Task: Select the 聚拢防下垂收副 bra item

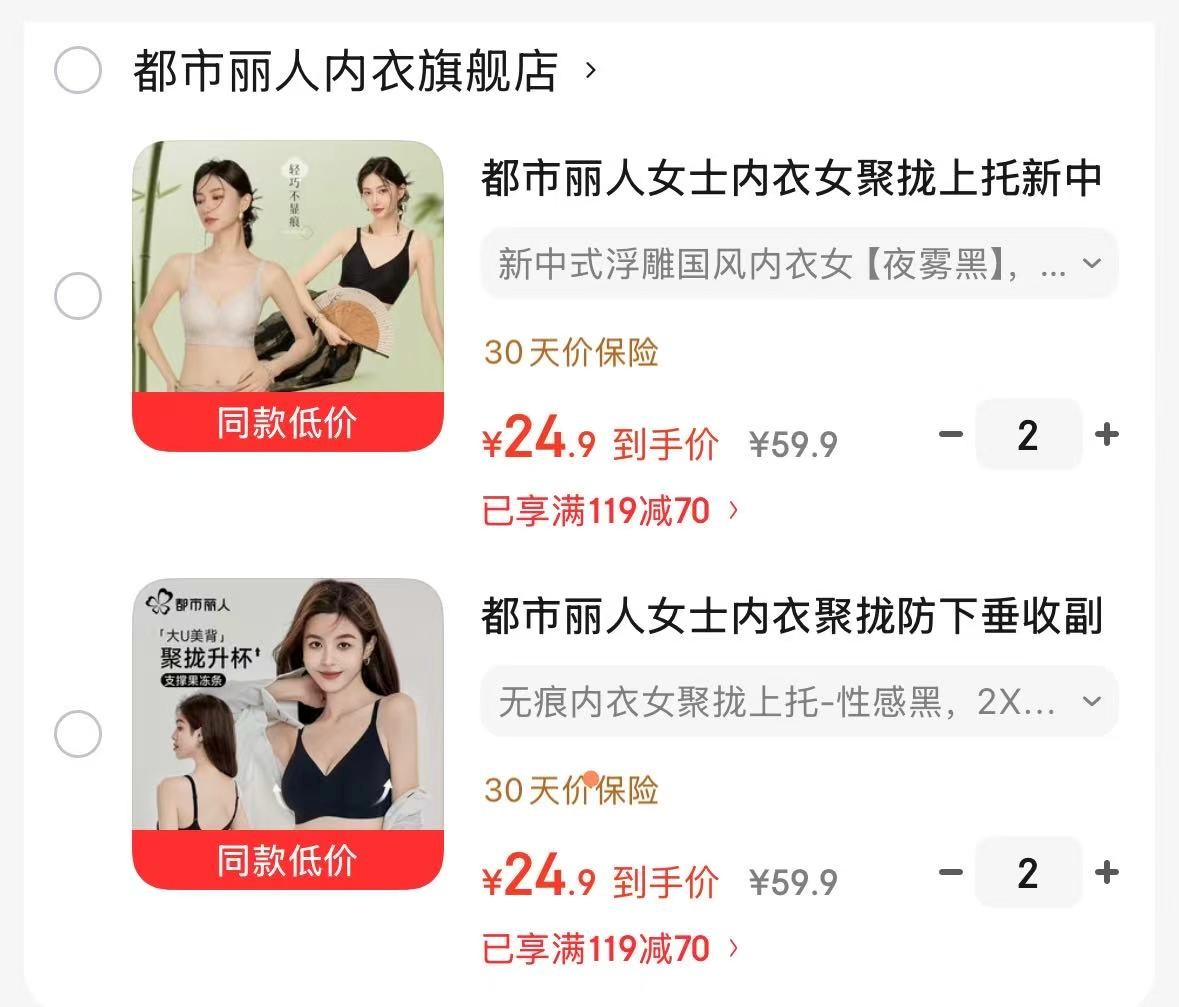Action: tap(77, 735)
